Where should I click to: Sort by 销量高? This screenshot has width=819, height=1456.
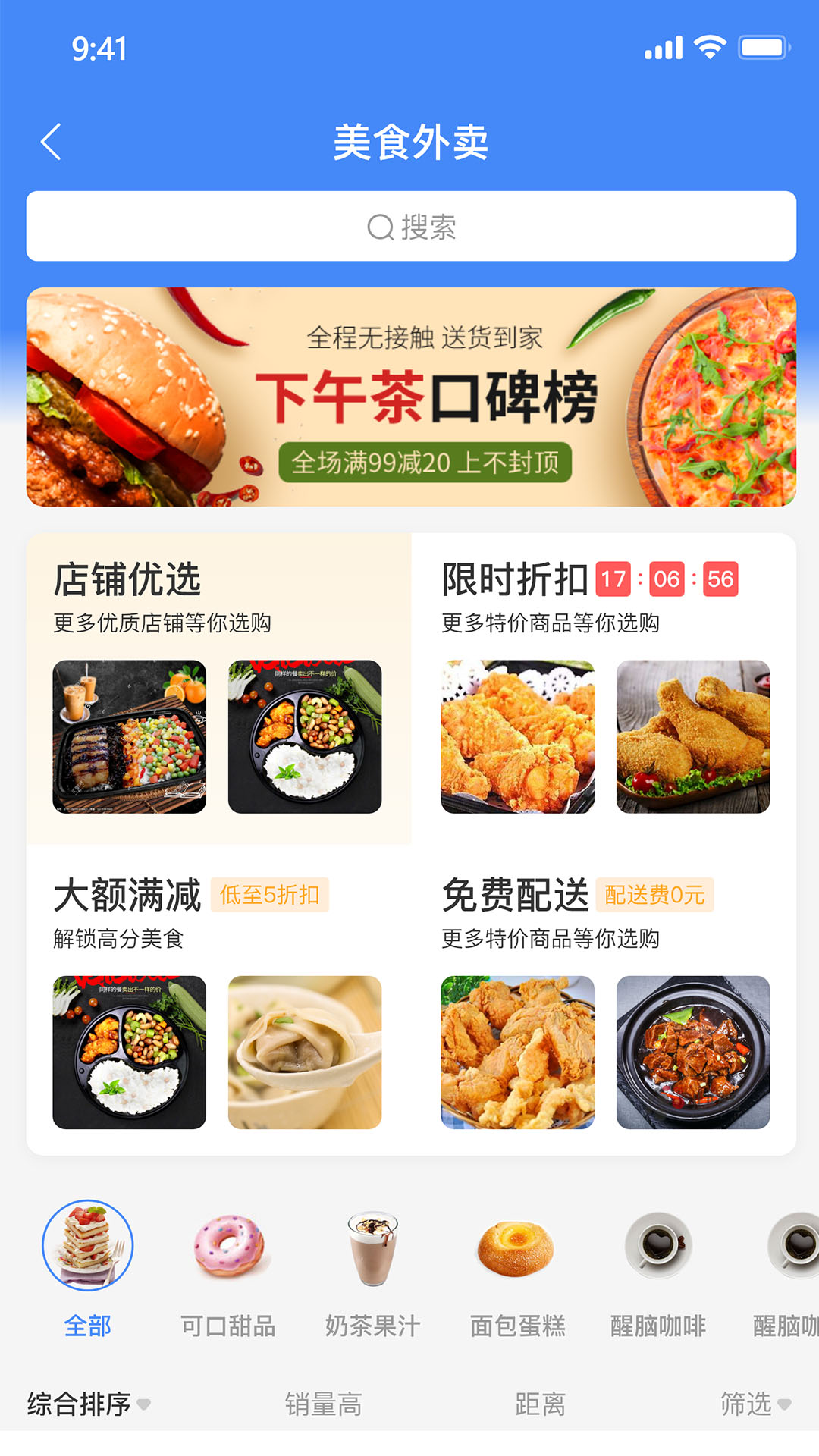324,1404
